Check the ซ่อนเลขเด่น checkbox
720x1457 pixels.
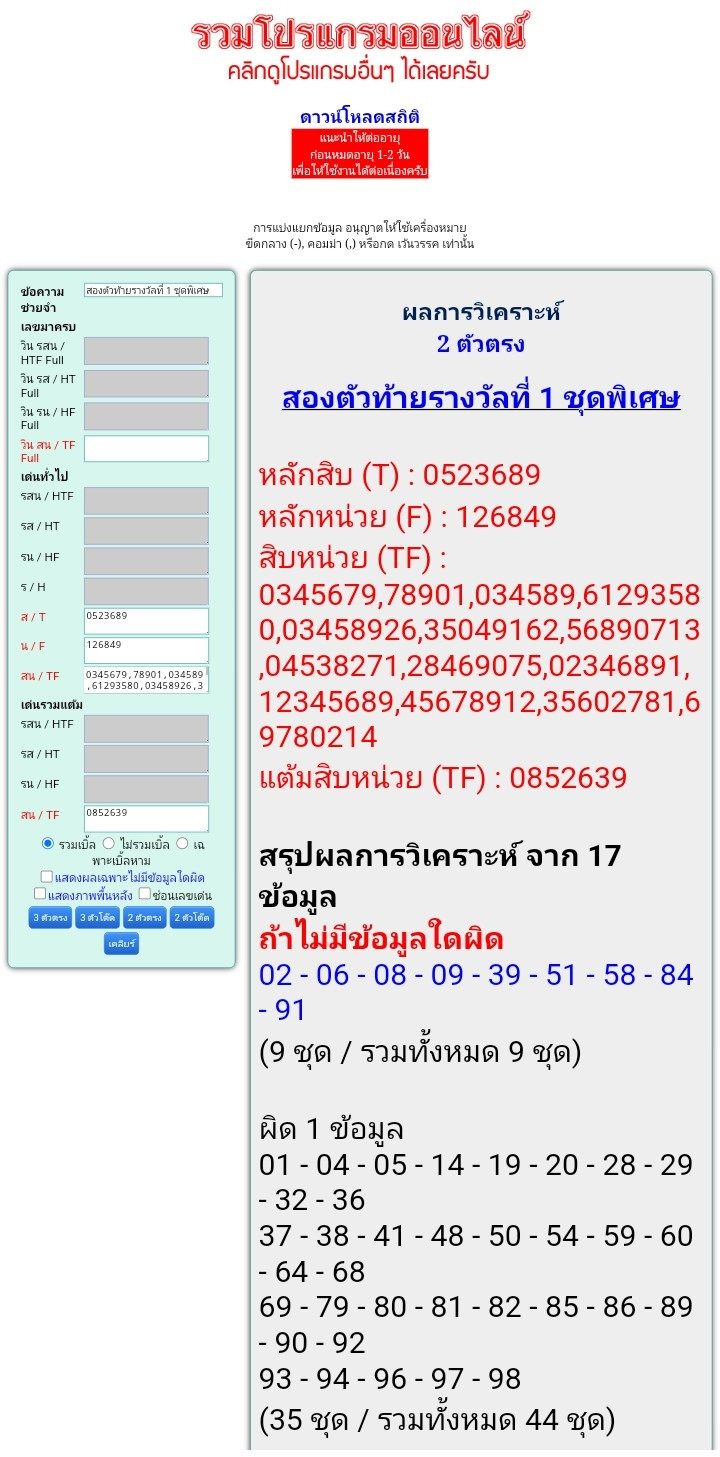[x=144, y=893]
